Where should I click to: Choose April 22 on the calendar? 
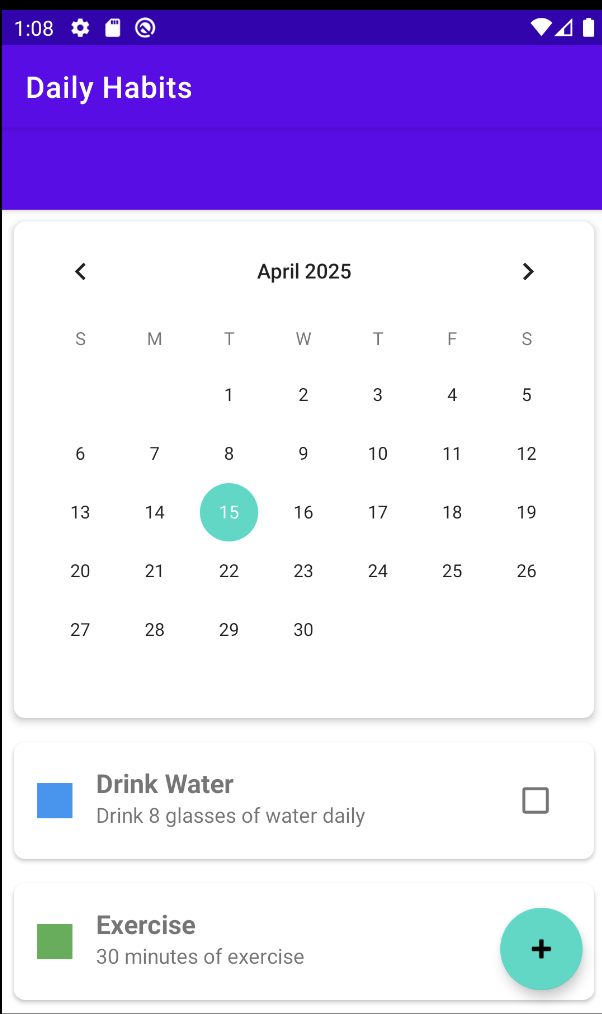coord(229,571)
